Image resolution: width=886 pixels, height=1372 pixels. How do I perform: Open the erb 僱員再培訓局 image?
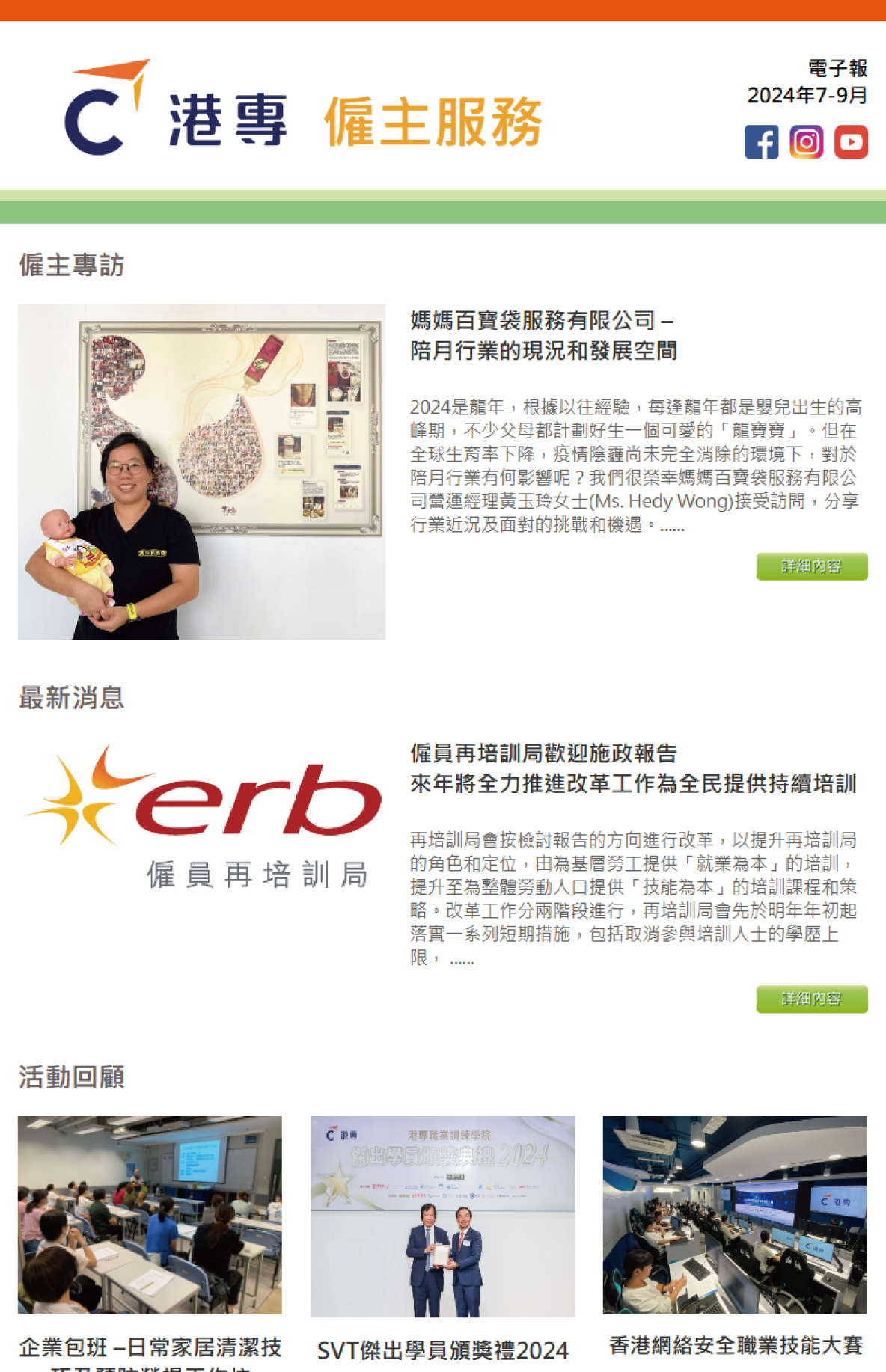click(x=201, y=815)
